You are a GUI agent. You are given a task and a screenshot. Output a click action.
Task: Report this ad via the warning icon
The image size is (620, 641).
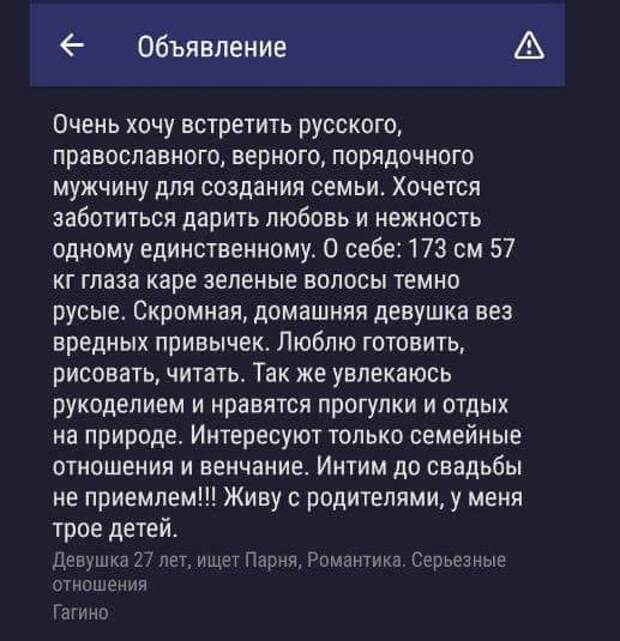coord(525,46)
